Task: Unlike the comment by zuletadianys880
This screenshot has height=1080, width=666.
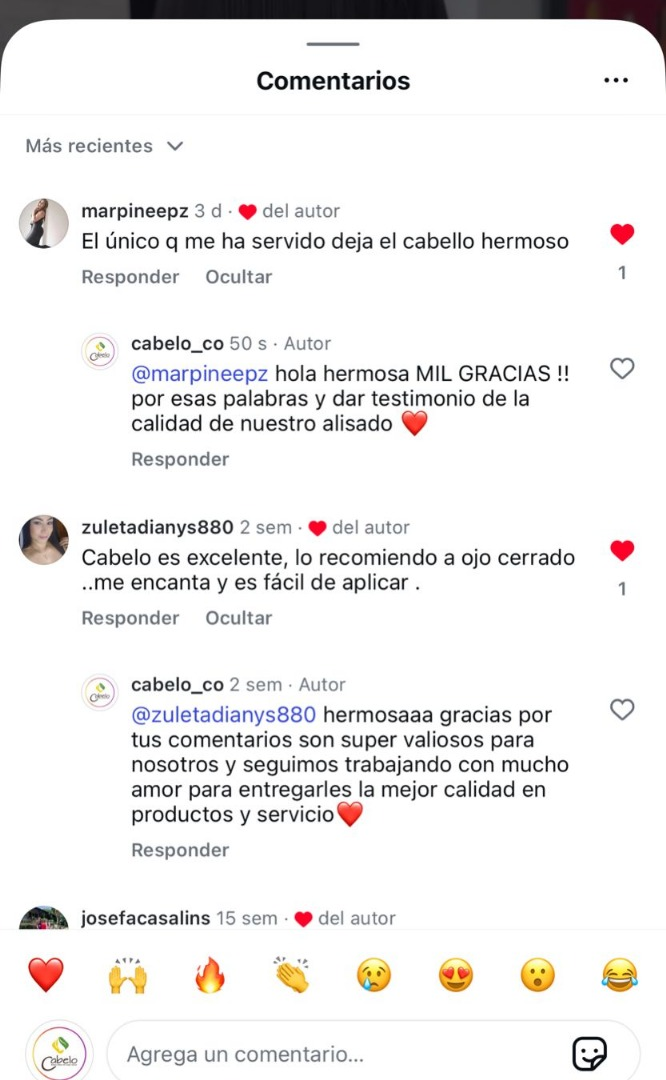Action: click(622, 551)
